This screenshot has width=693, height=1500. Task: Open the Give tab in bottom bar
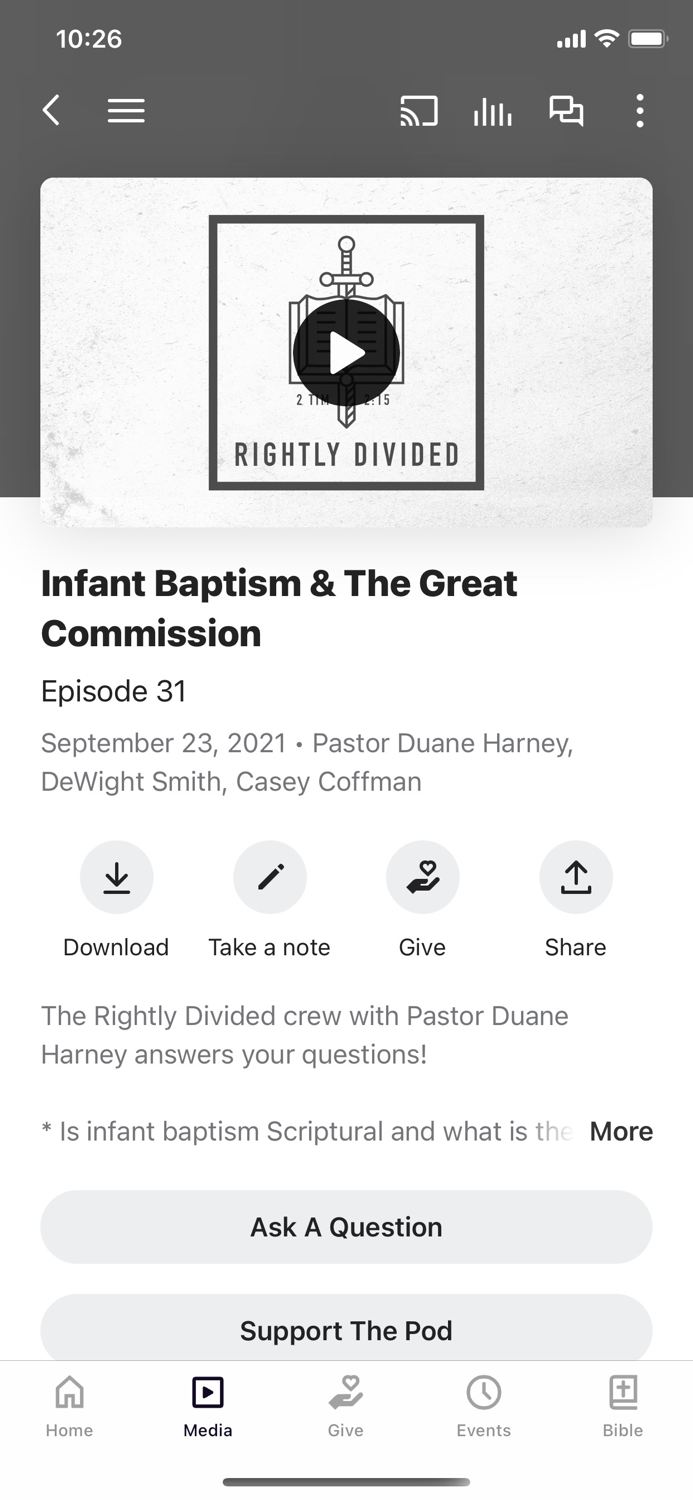(x=346, y=1404)
